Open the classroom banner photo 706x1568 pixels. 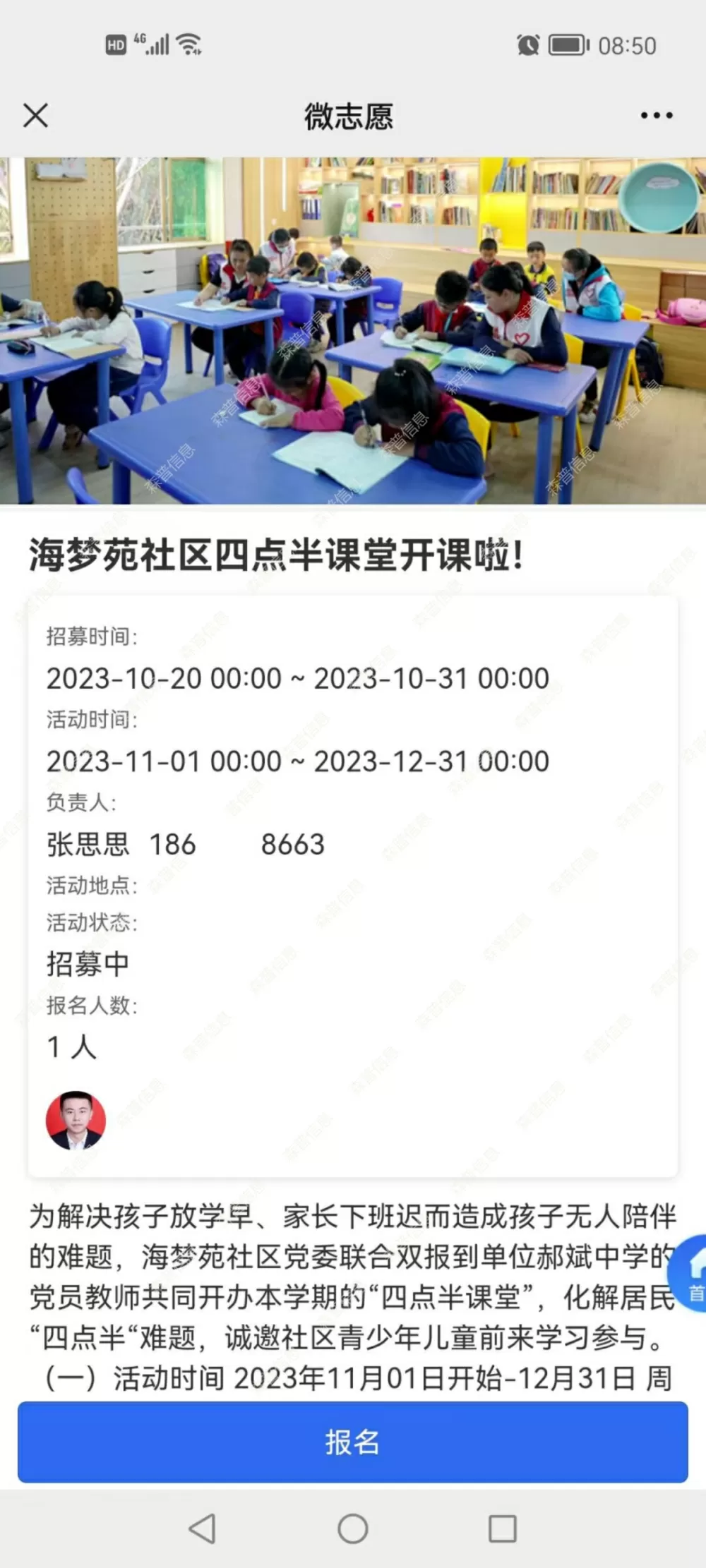pos(352,330)
